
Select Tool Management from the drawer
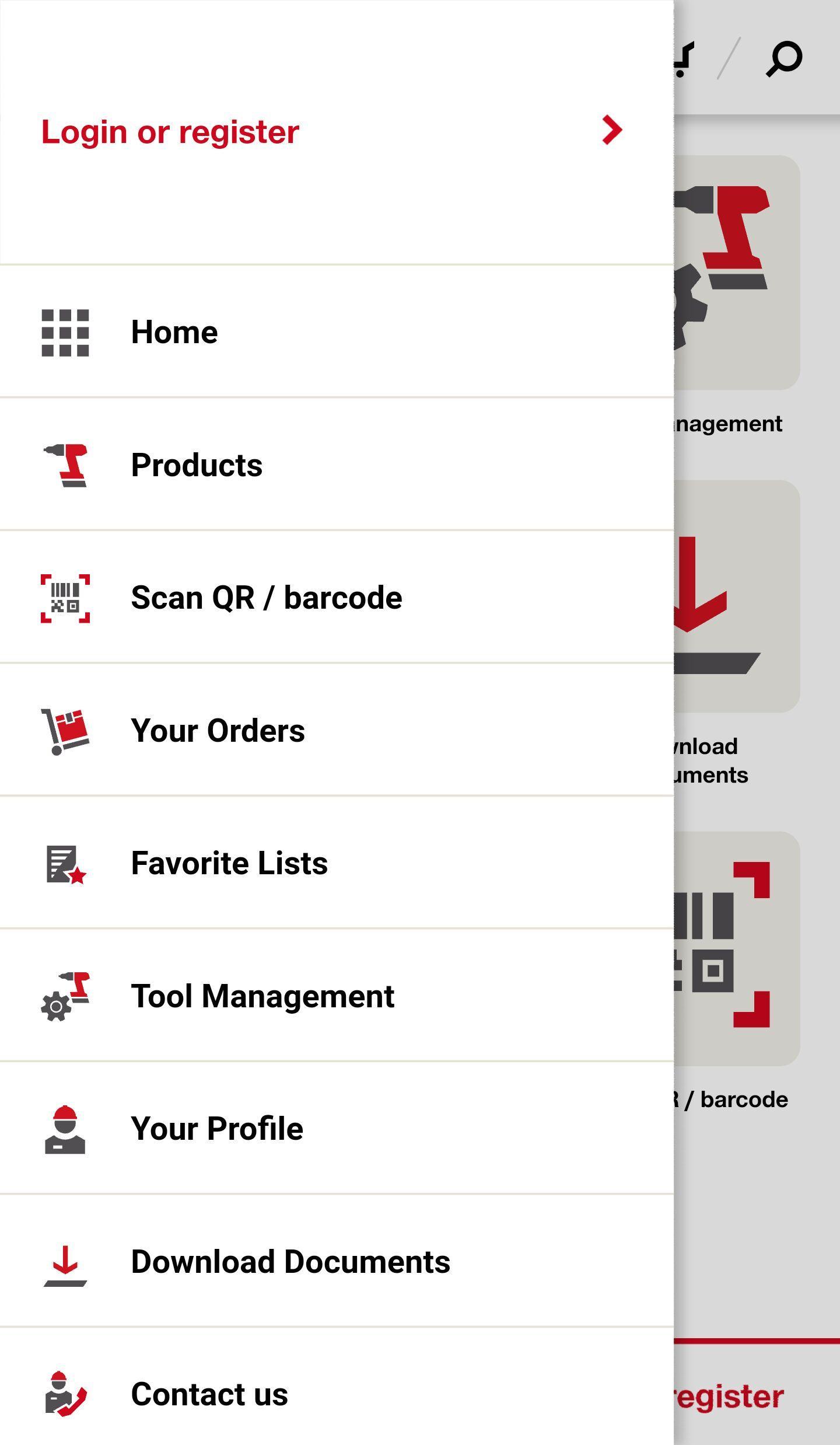(262, 996)
